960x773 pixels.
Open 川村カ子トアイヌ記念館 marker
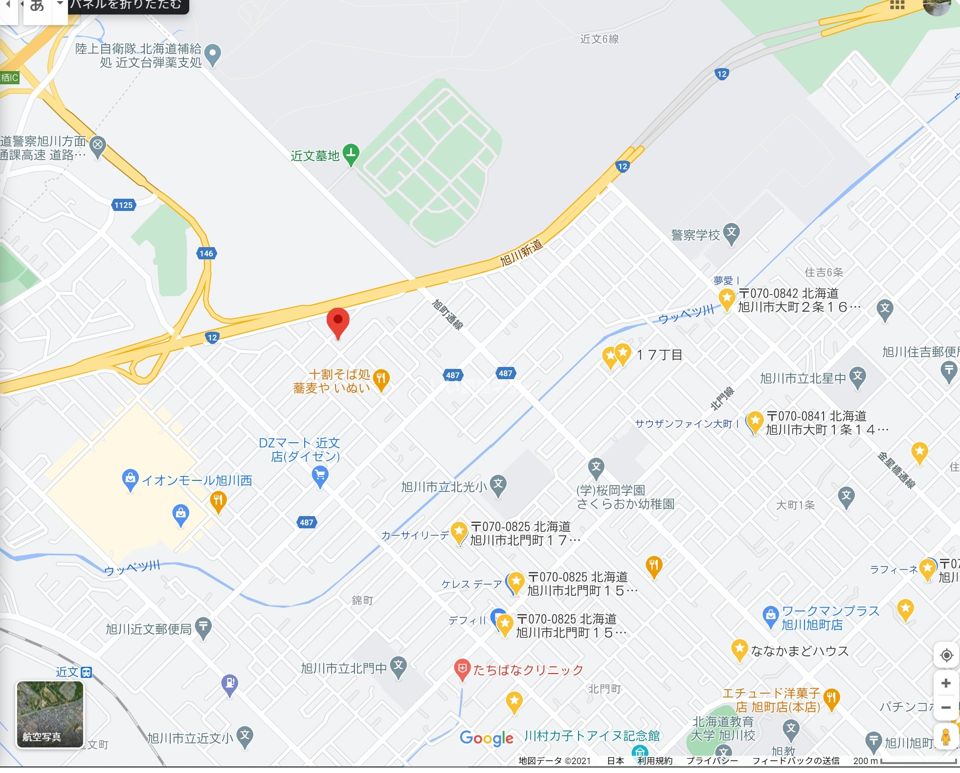[x=640, y=738]
